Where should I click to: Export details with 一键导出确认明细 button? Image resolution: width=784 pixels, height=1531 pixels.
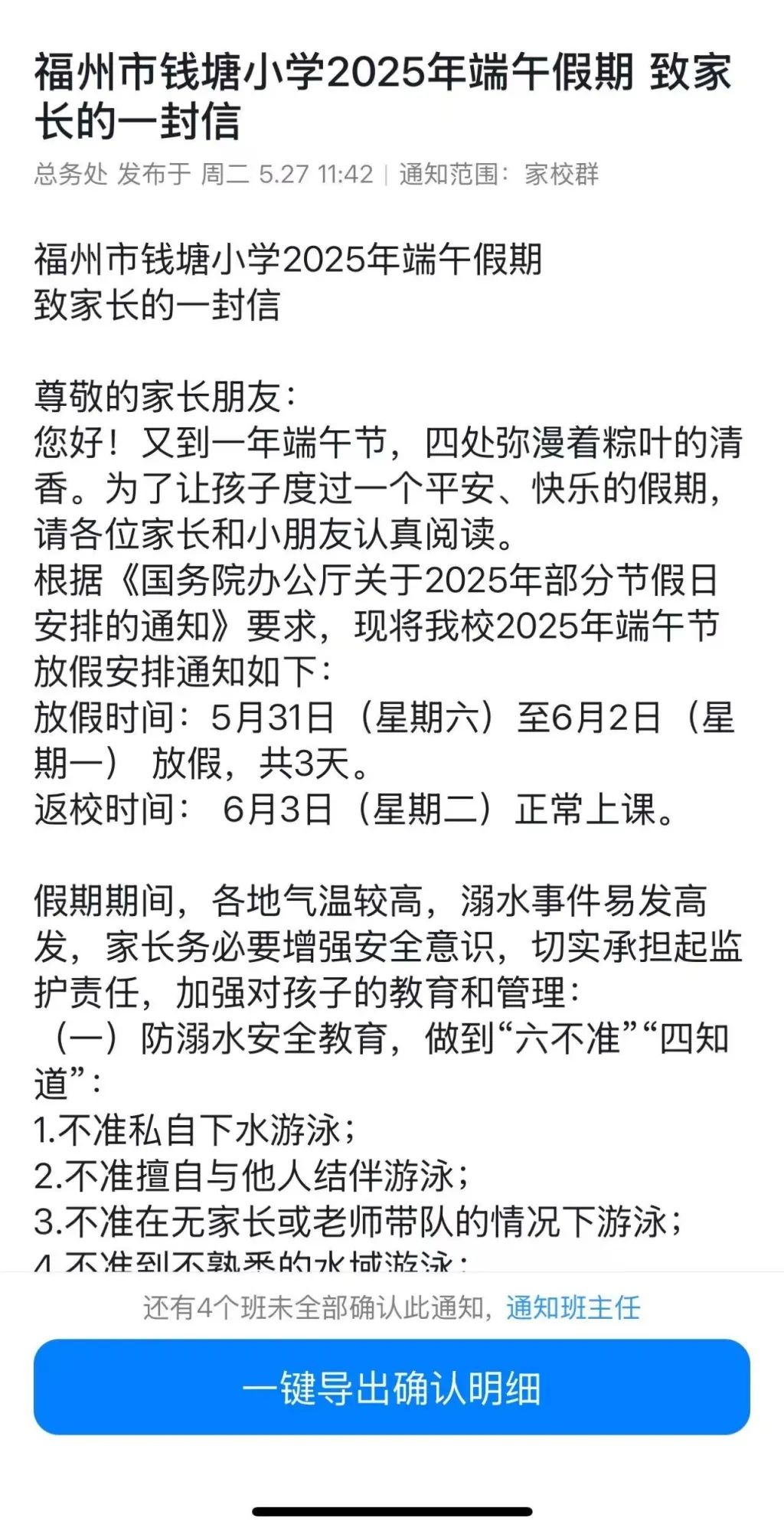[x=391, y=1388]
